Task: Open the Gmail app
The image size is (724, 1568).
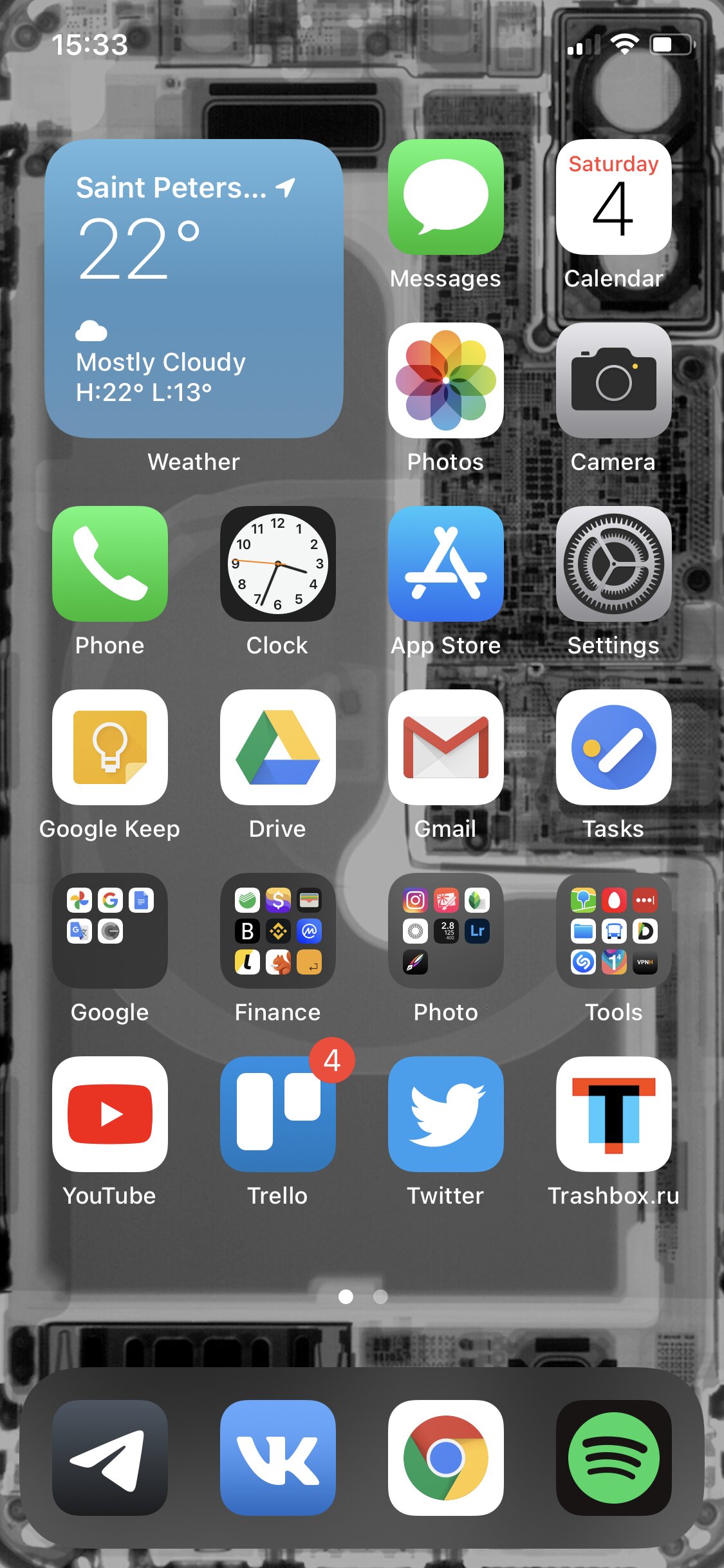Action: (446, 747)
